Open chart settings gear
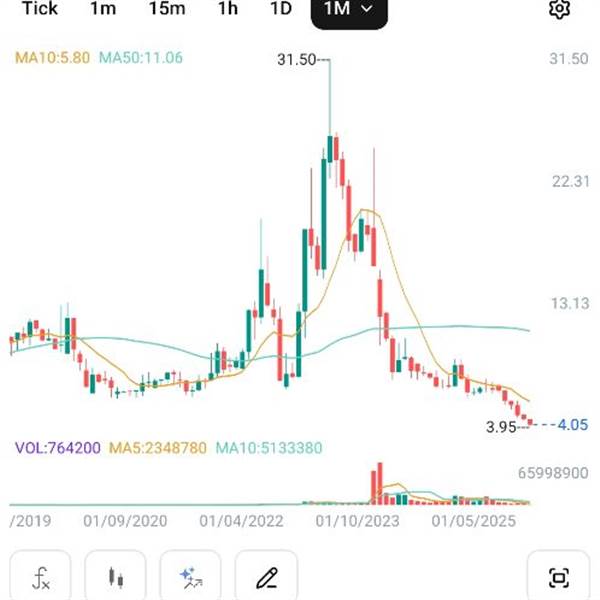This screenshot has height=600, width=600. 559,8
